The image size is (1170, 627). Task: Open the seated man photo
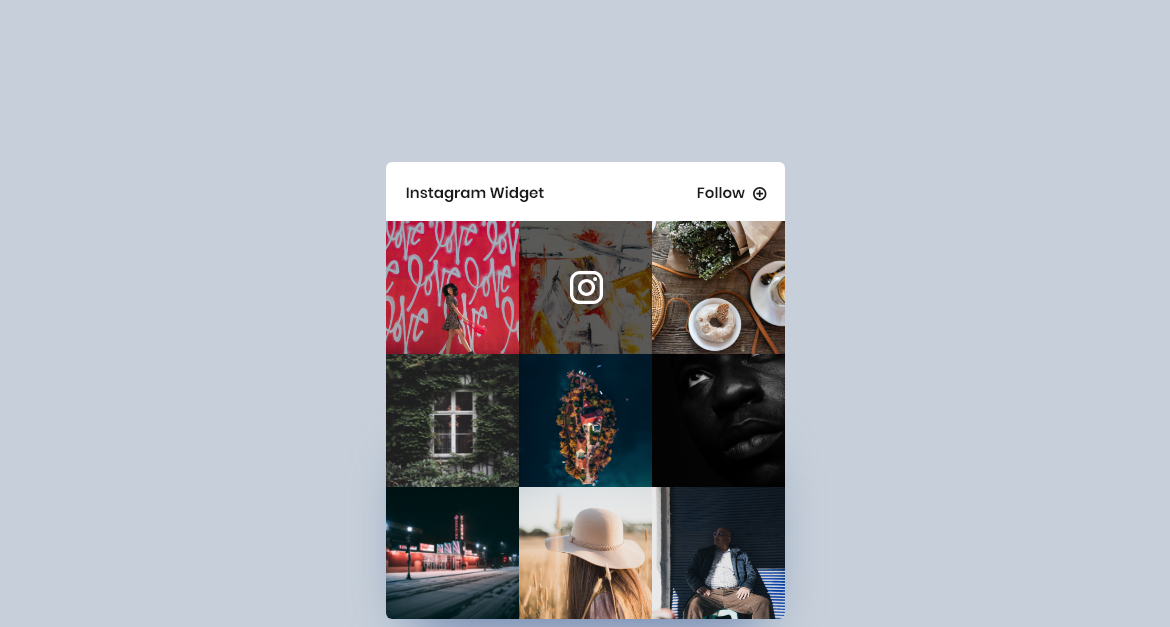[x=718, y=553]
